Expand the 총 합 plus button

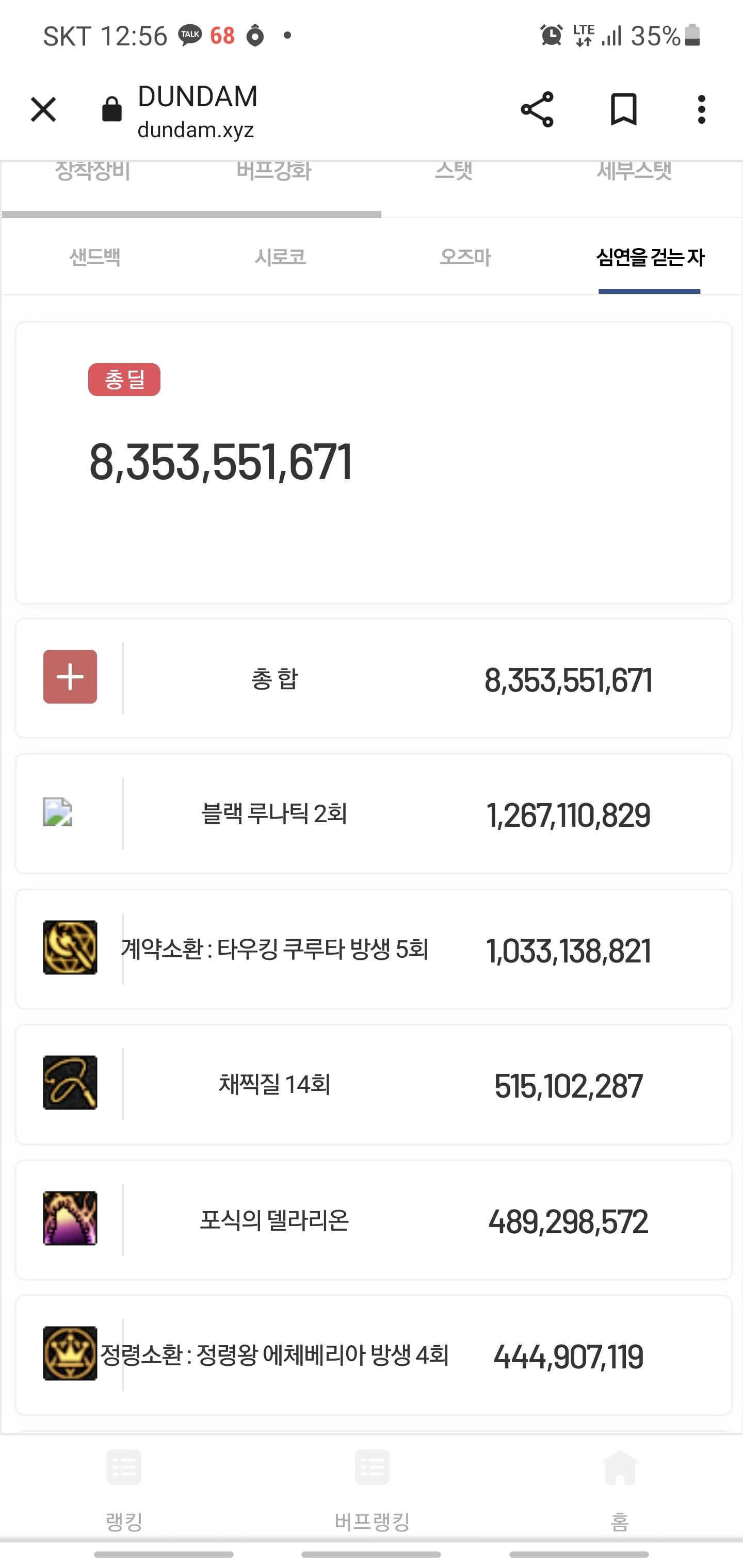(70, 677)
